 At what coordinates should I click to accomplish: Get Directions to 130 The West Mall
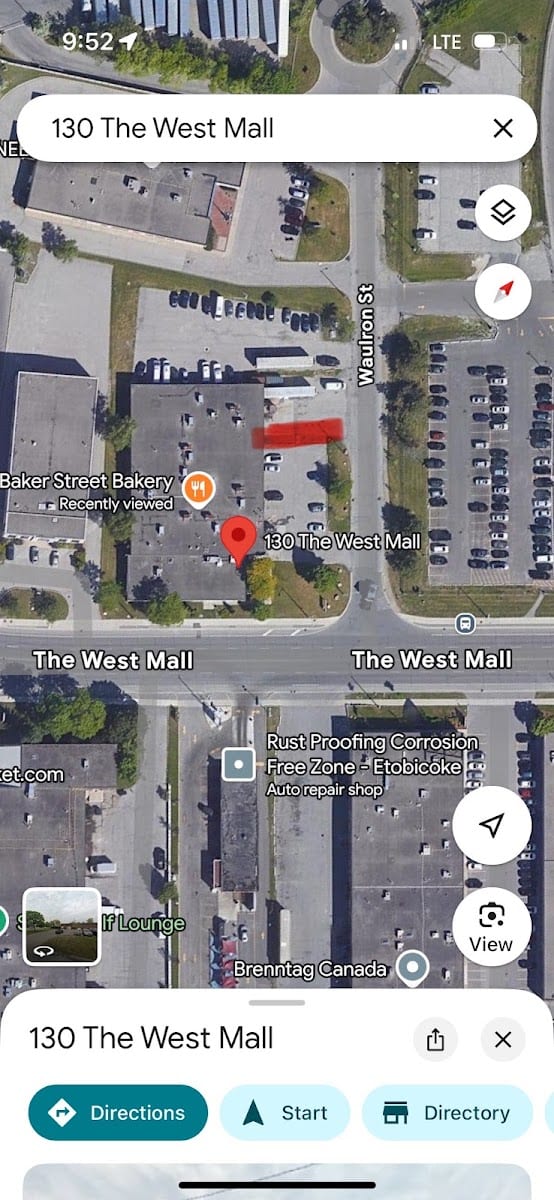118,1113
